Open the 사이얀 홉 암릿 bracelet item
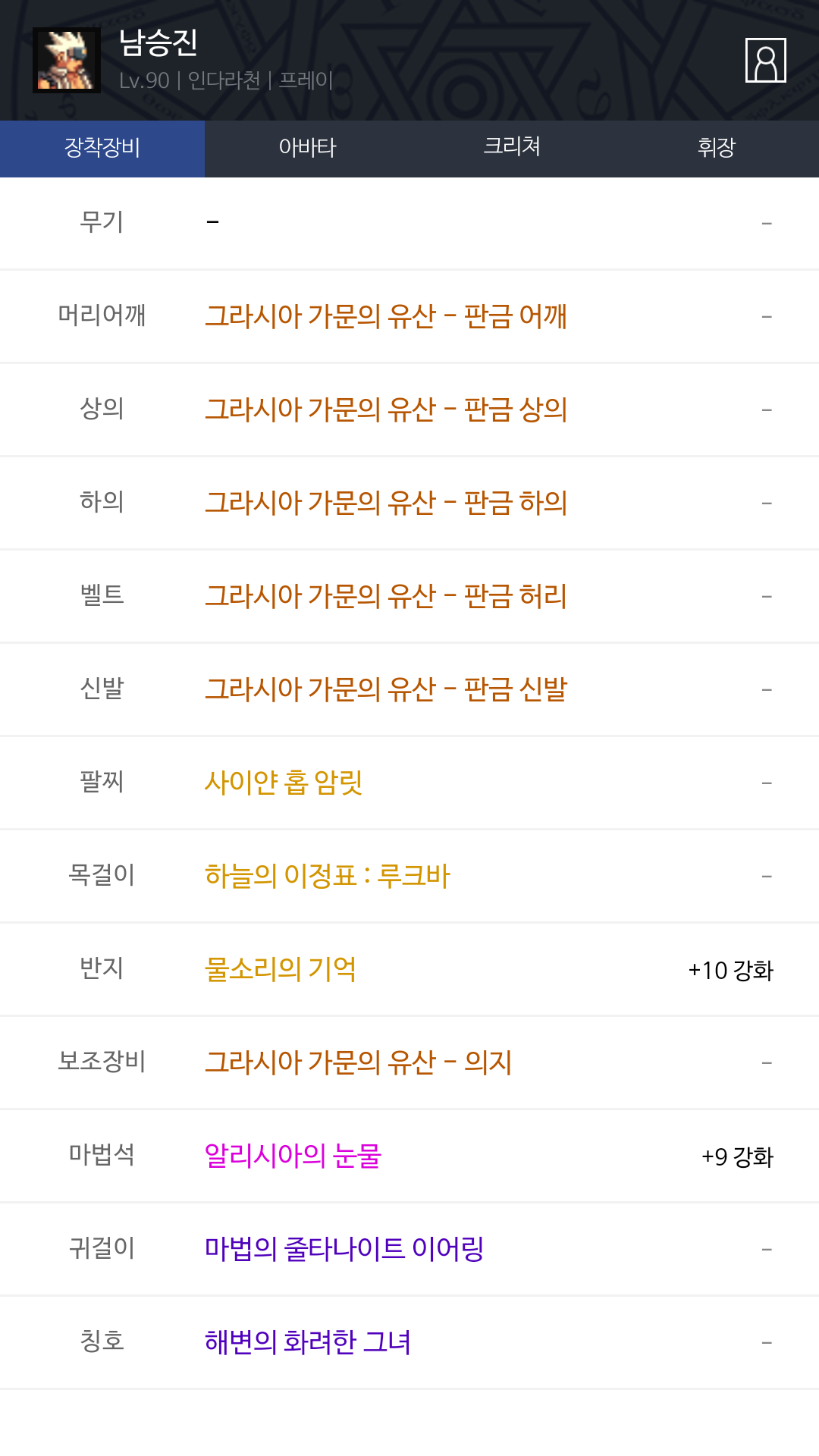Screen dimensions: 819x1456 284,783
